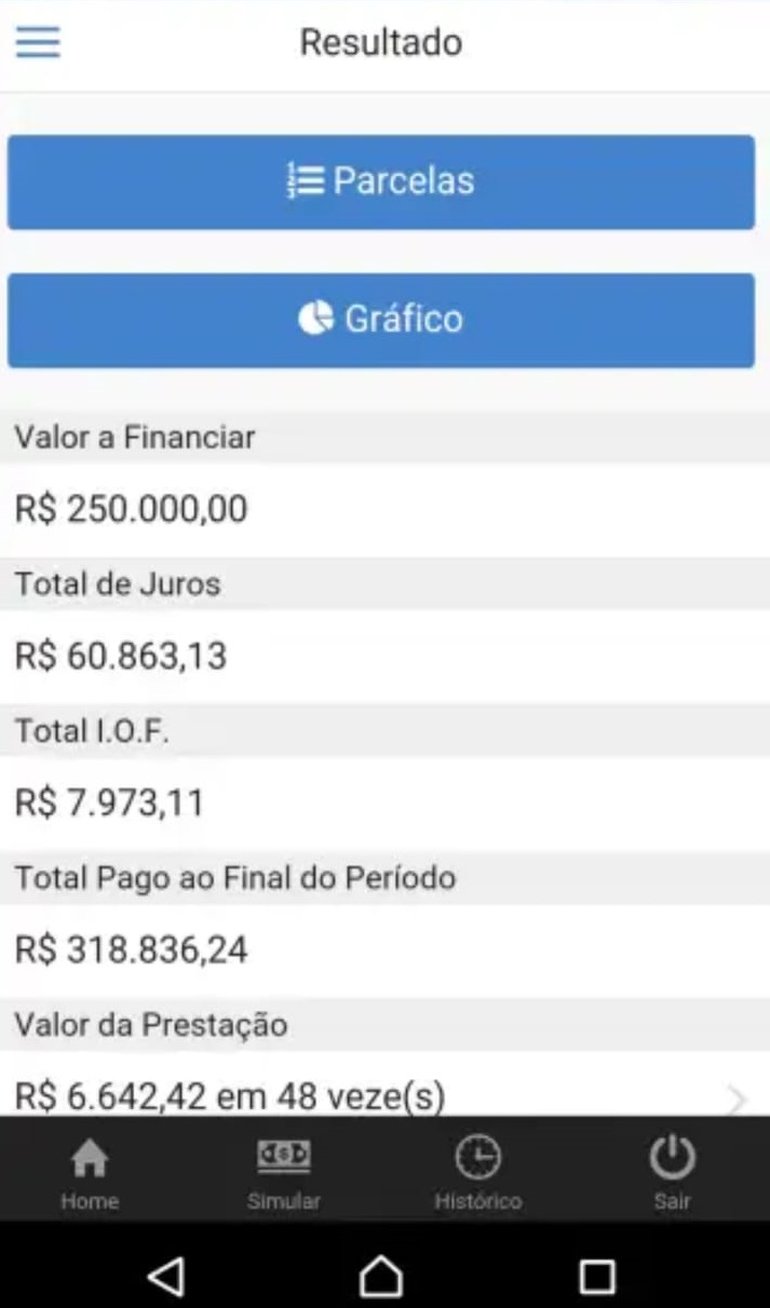
Task: View the Gráfico chart
Action: point(381,320)
